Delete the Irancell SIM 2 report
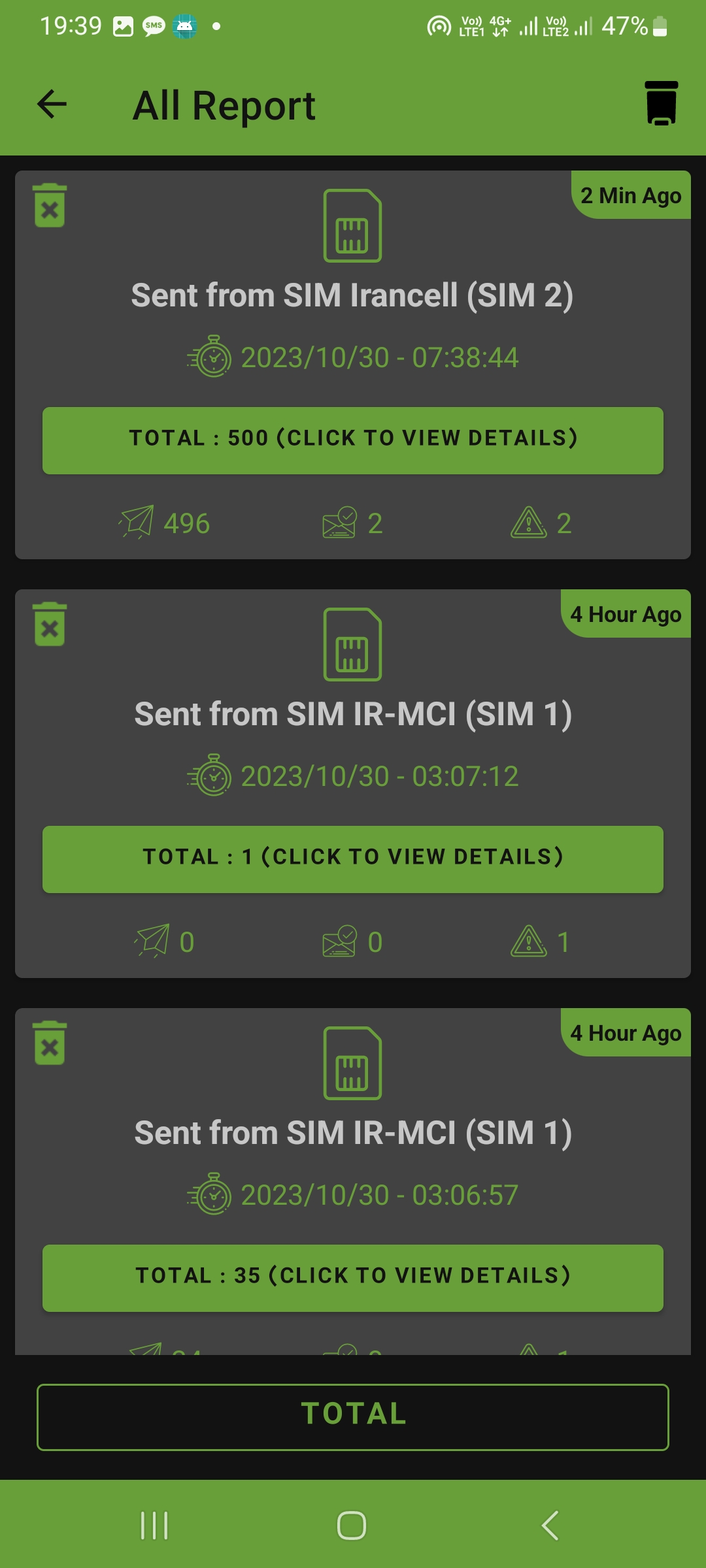The width and height of the screenshot is (706, 1568). (50, 206)
